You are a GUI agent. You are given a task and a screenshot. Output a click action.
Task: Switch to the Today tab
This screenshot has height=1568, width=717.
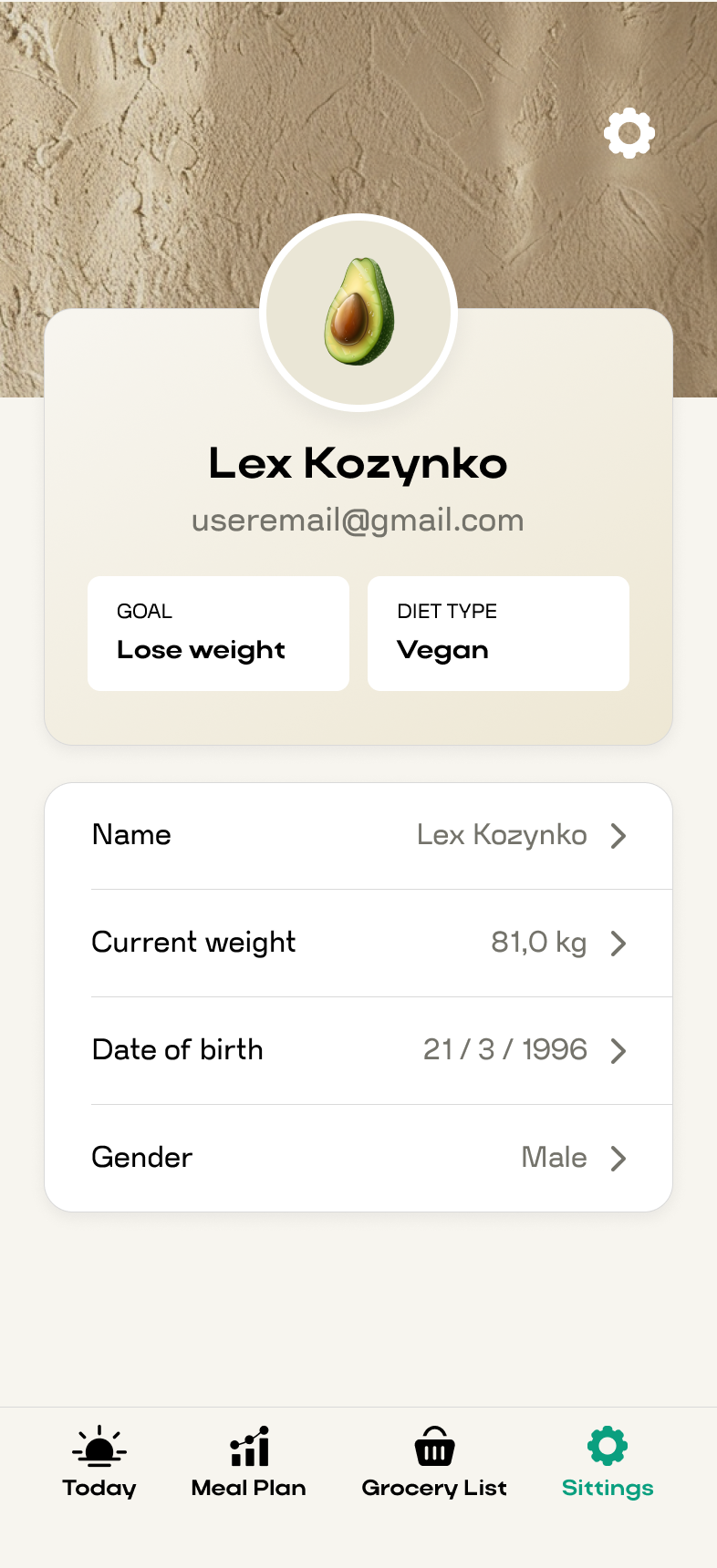pos(99,1462)
